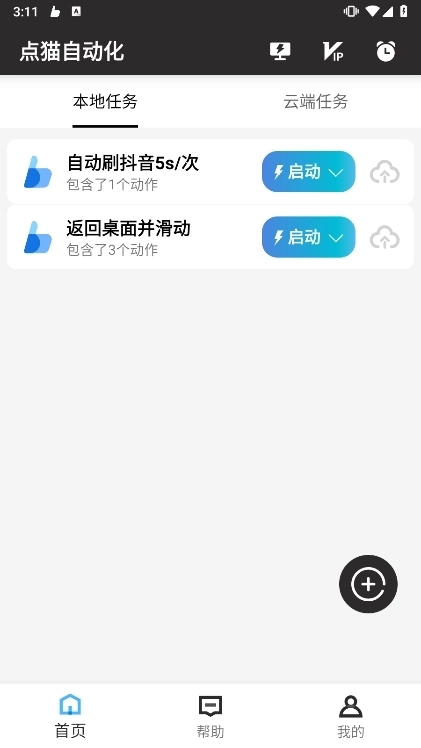This screenshot has height=748, width=421.
Task: Switch to the 我的 tab
Action: coord(351,716)
